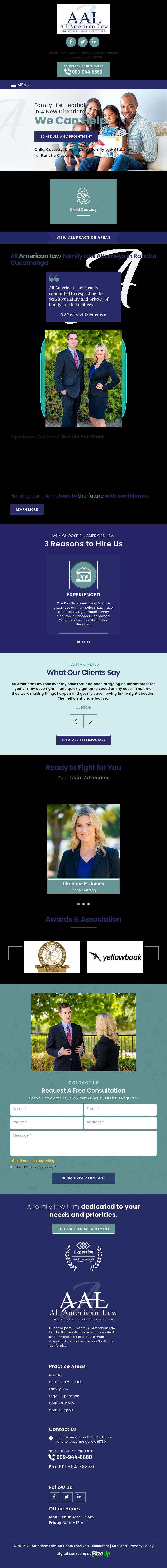The width and height of the screenshot is (167, 1568).
Task: Tap the Learn More button
Action: pos(27,509)
